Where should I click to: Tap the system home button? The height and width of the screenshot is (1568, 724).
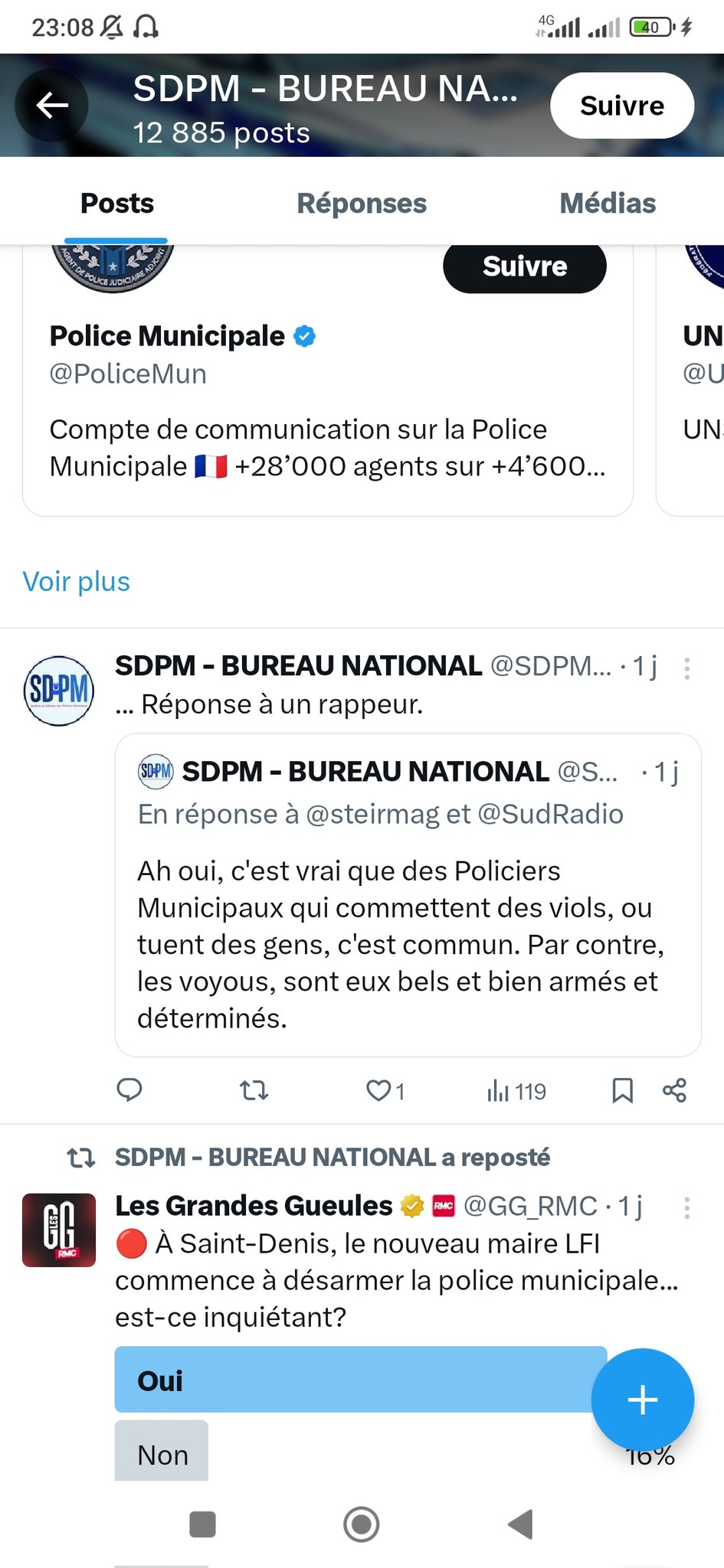coord(362,1524)
